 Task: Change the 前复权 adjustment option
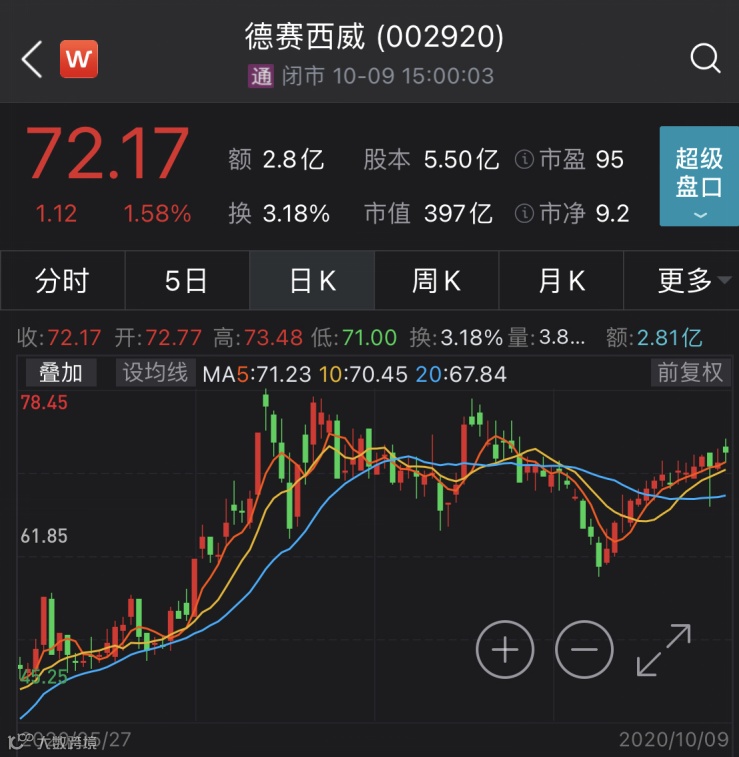(689, 374)
